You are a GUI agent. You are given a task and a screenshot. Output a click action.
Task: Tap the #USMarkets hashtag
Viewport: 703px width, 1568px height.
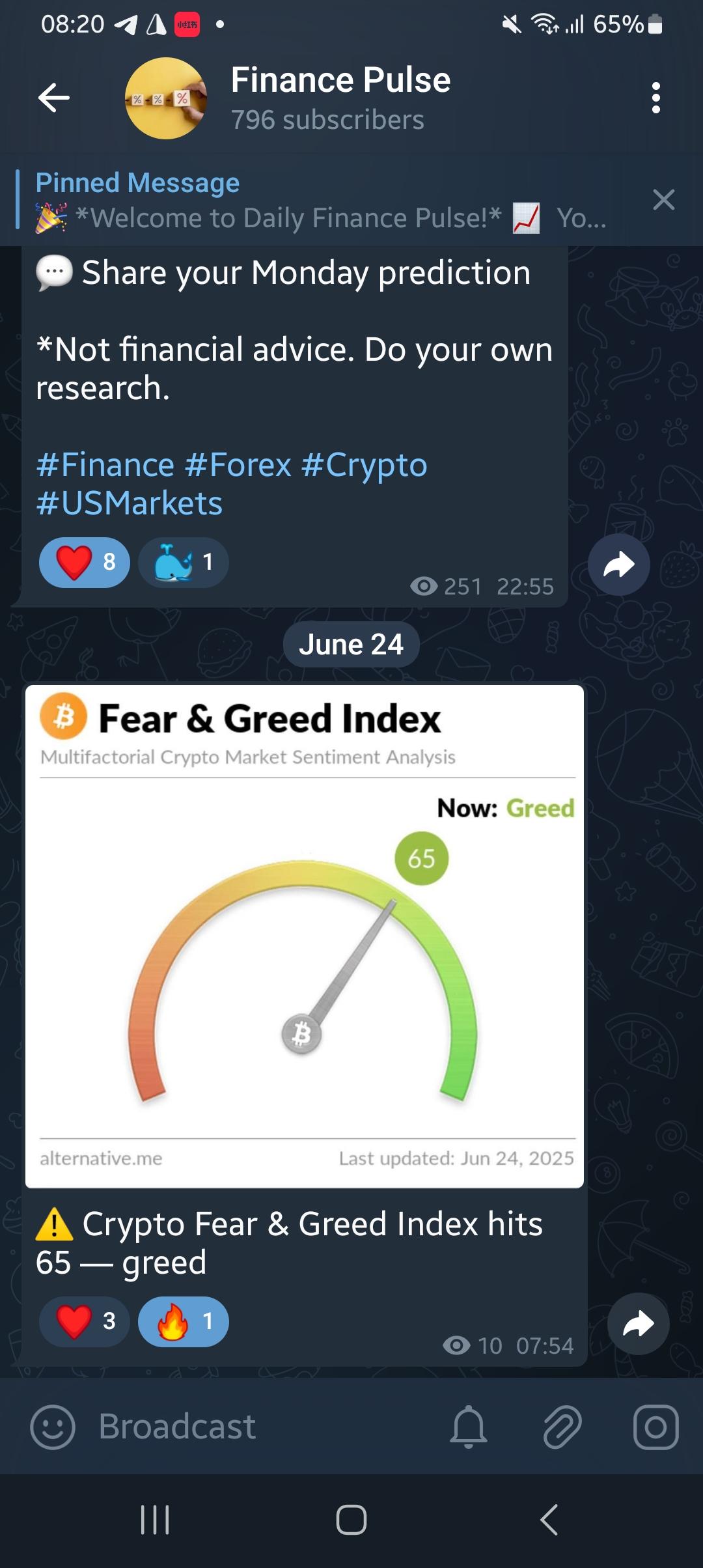(x=130, y=503)
